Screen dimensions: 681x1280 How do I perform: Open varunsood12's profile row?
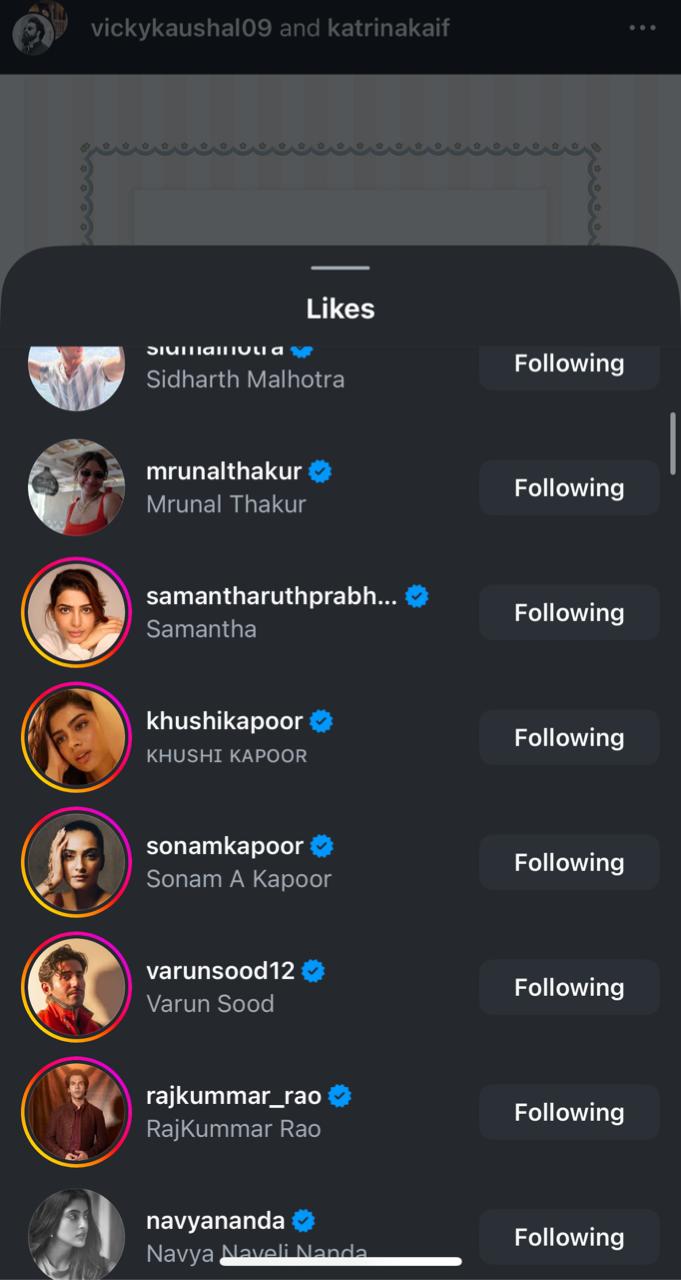click(220, 972)
